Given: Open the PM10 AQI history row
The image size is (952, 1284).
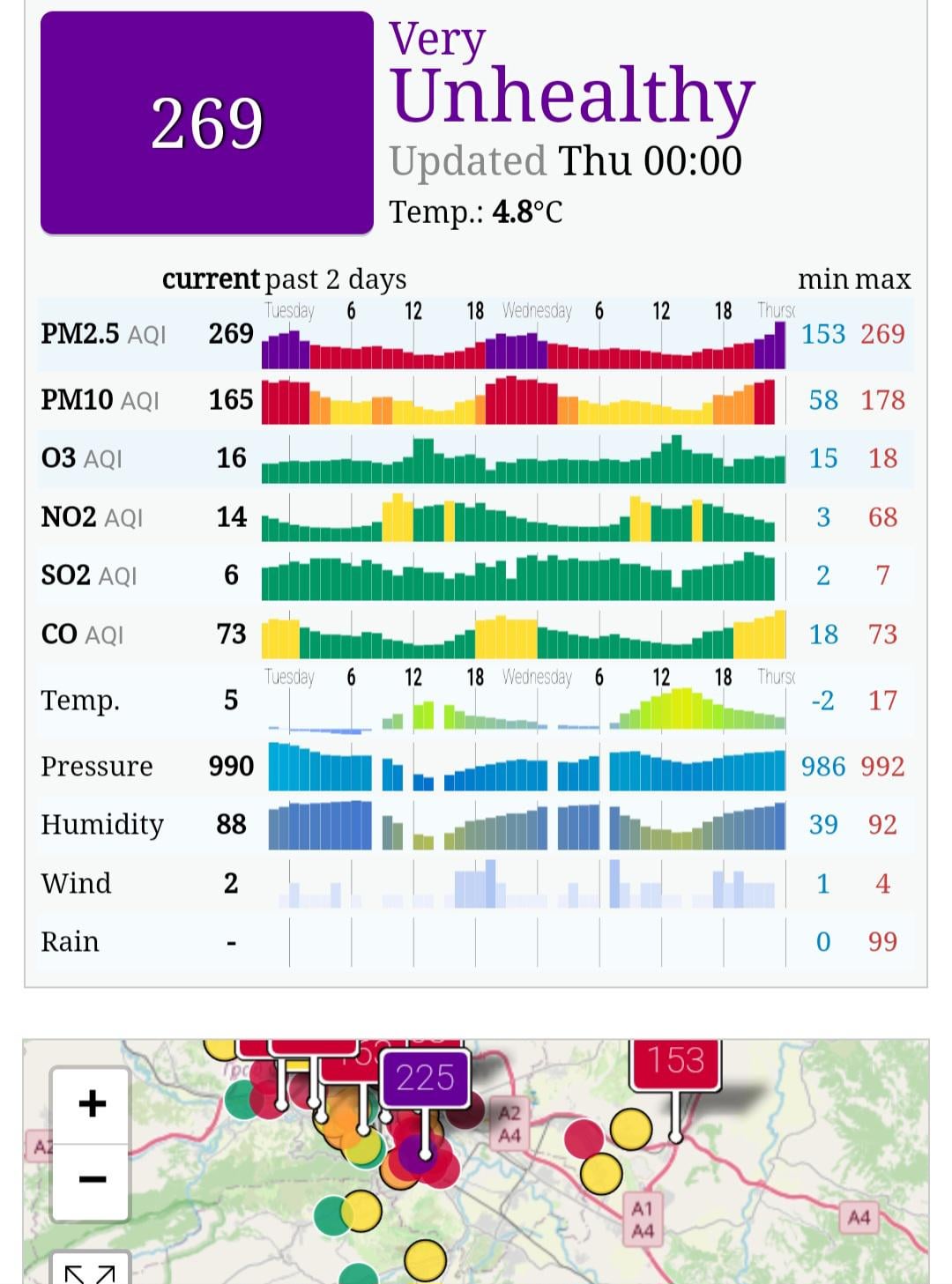Looking at the screenshot, I should 476,400.
